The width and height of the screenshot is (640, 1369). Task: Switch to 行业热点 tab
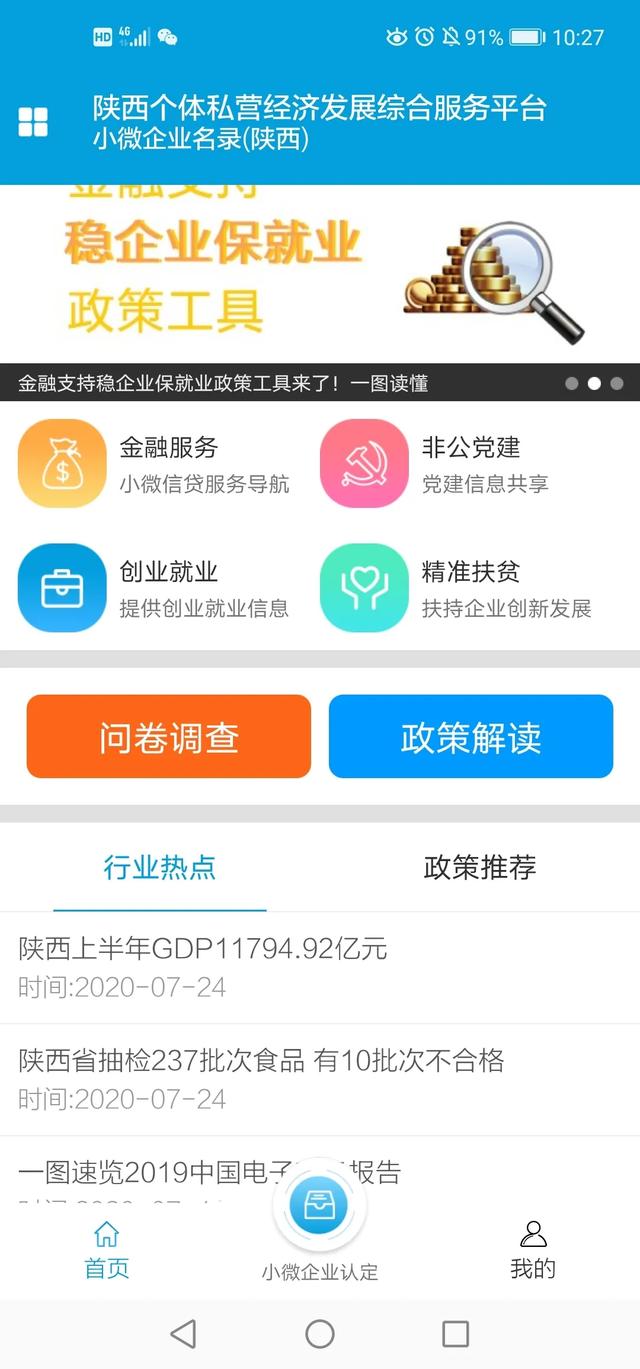[x=160, y=868]
